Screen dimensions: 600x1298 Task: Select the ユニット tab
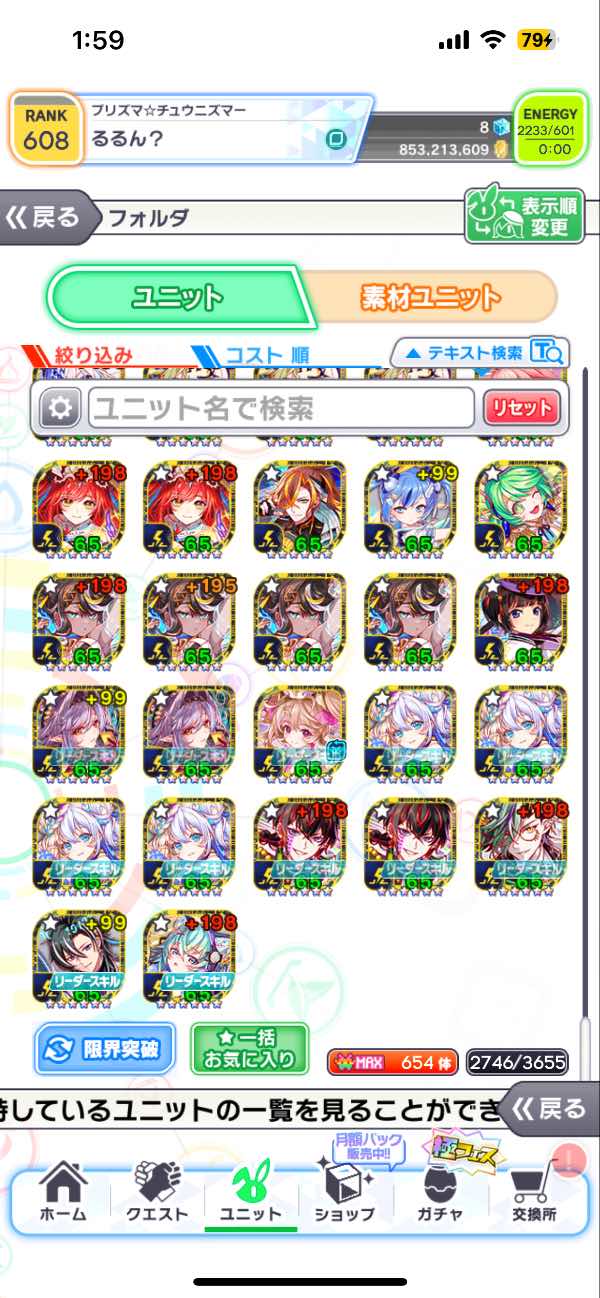[x=175, y=297]
